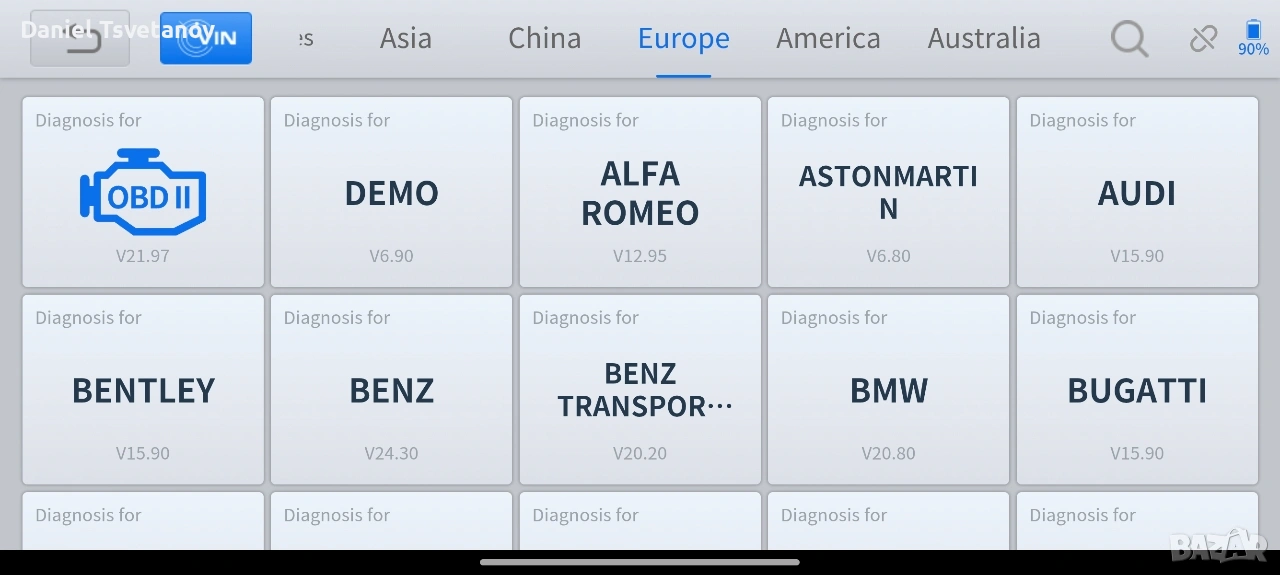Open Bentley diagnosis

pyautogui.click(x=143, y=389)
